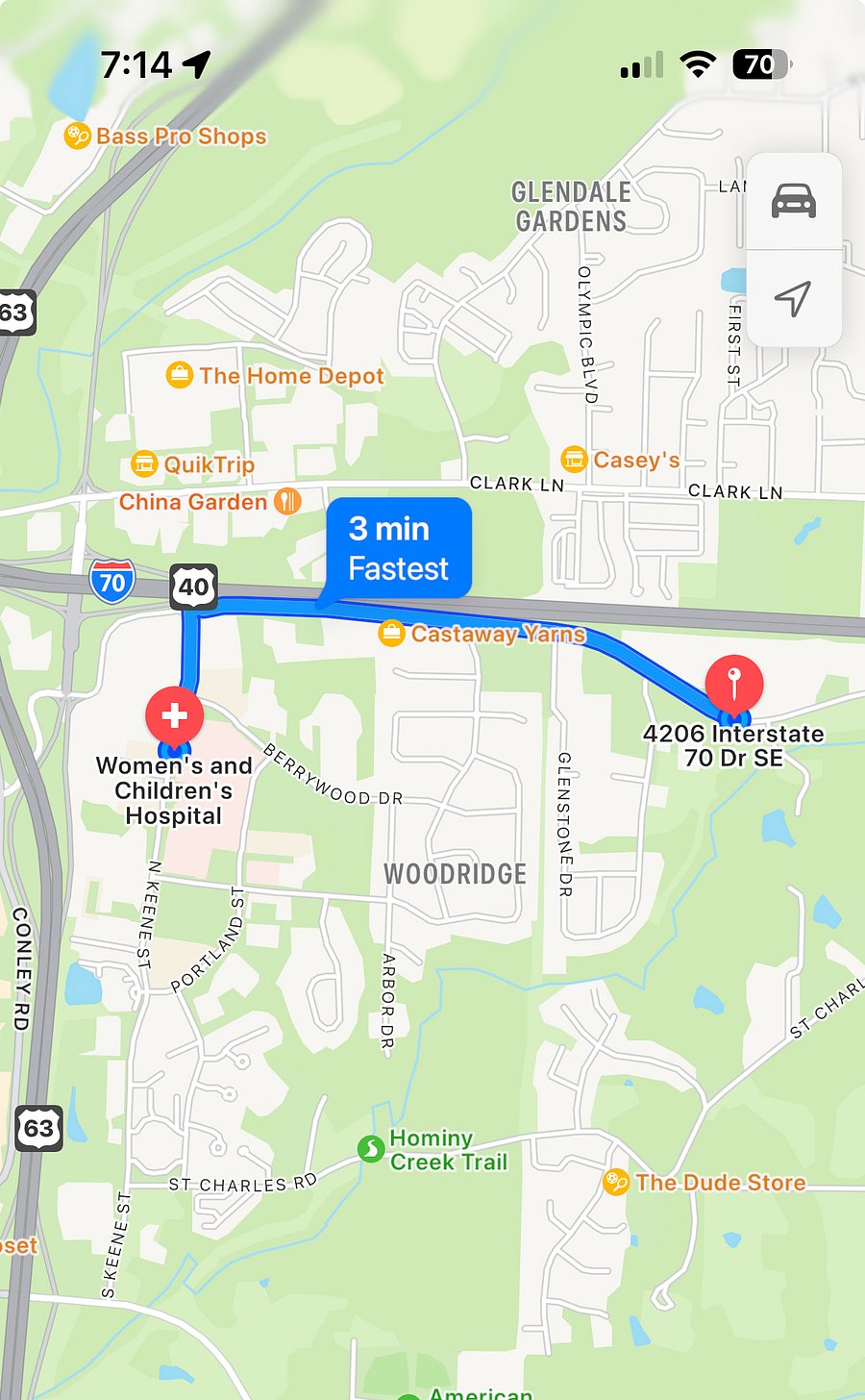Select the 3 min Fastest route label
This screenshot has height=1400, width=865.
coord(398,549)
